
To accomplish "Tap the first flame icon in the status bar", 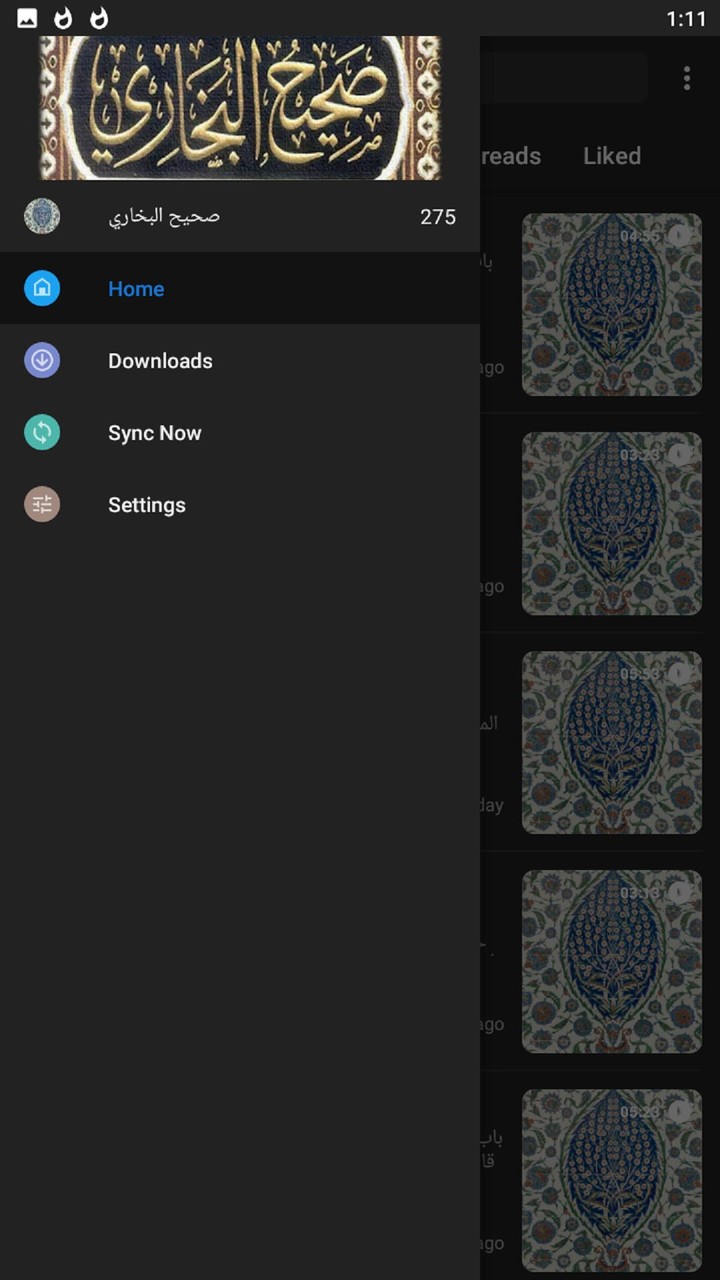I will pyautogui.click(x=61, y=17).
